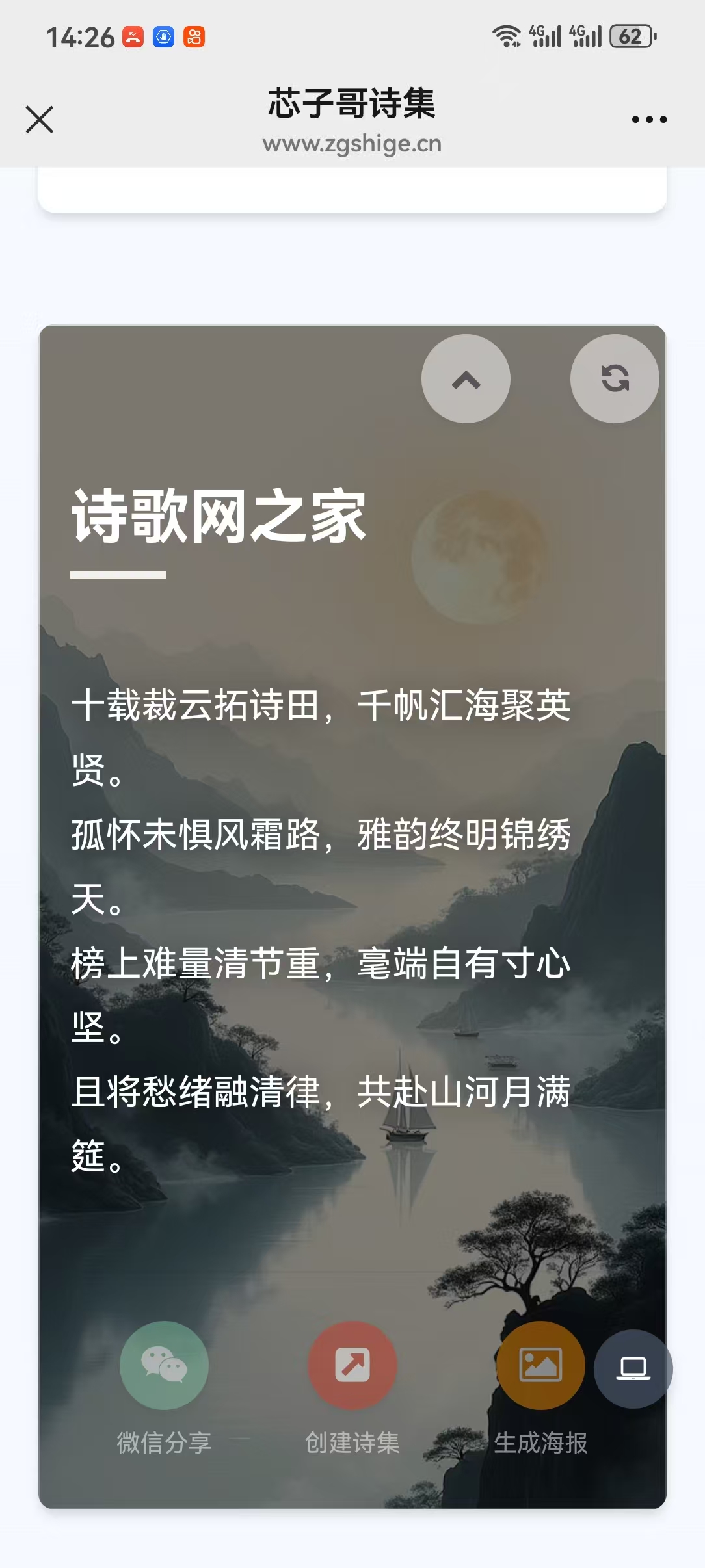705x1568 pixels.
Task: Open the three-dot overflow menu
Action: pos(649,120)
